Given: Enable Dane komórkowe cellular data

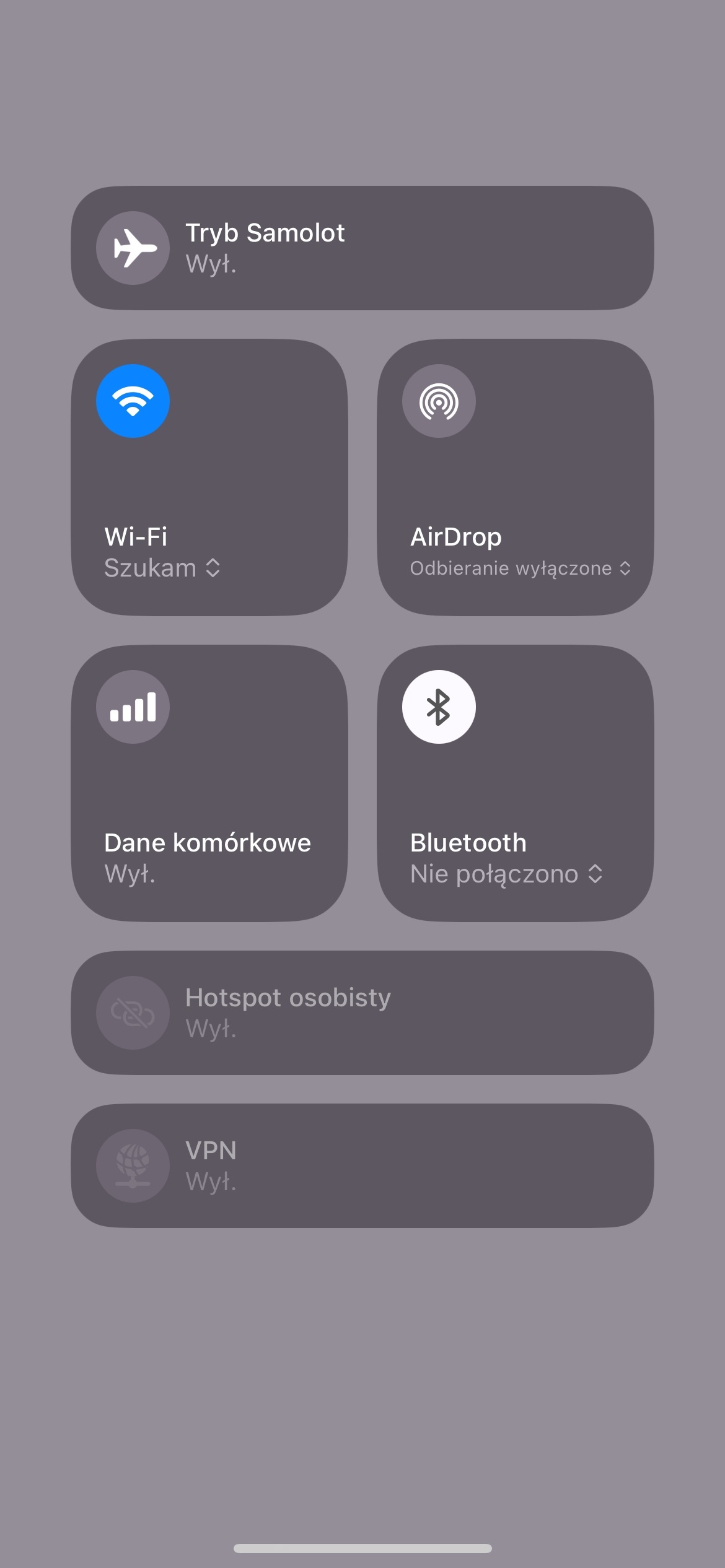Looking at the screenshot, I should [x=133, y=707].
